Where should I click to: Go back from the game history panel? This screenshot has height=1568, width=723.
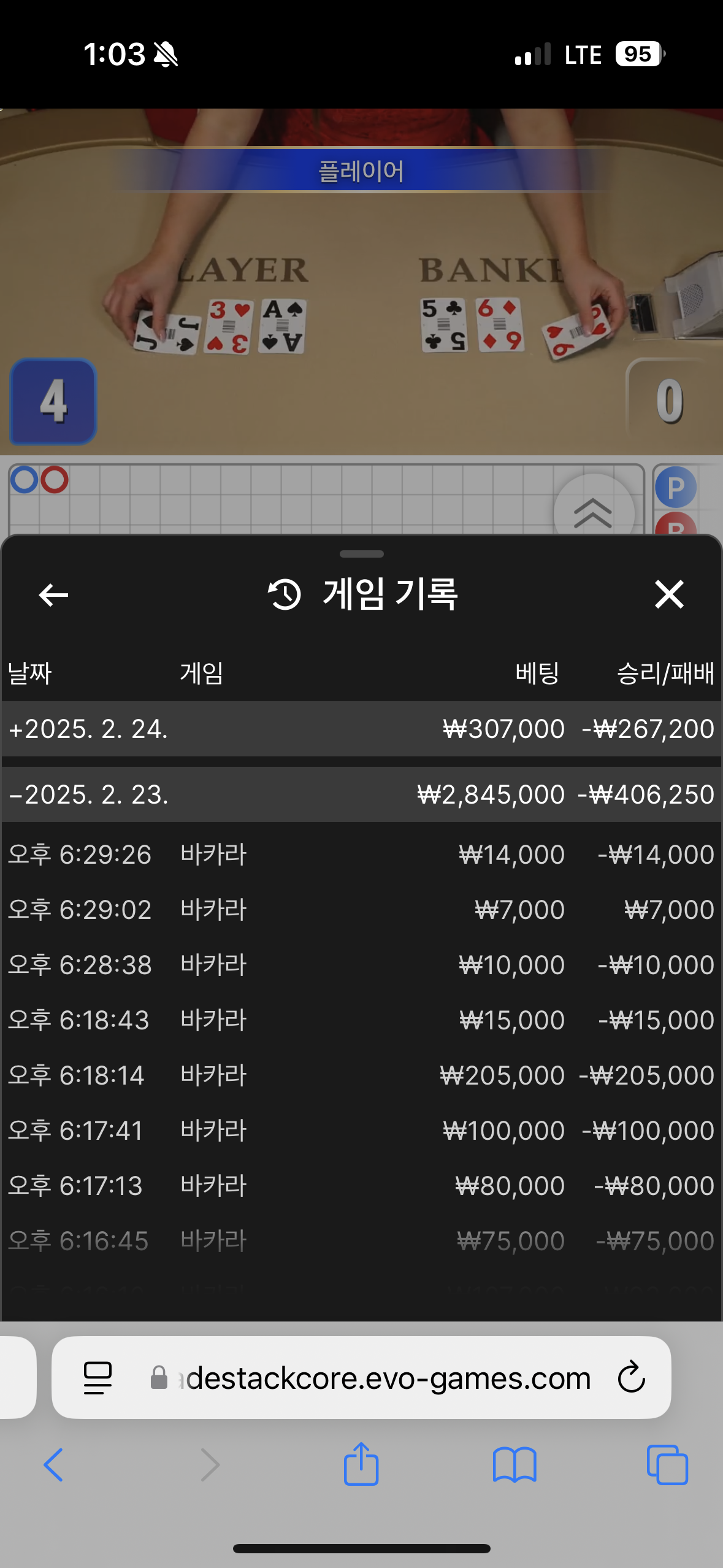(53, 594)
